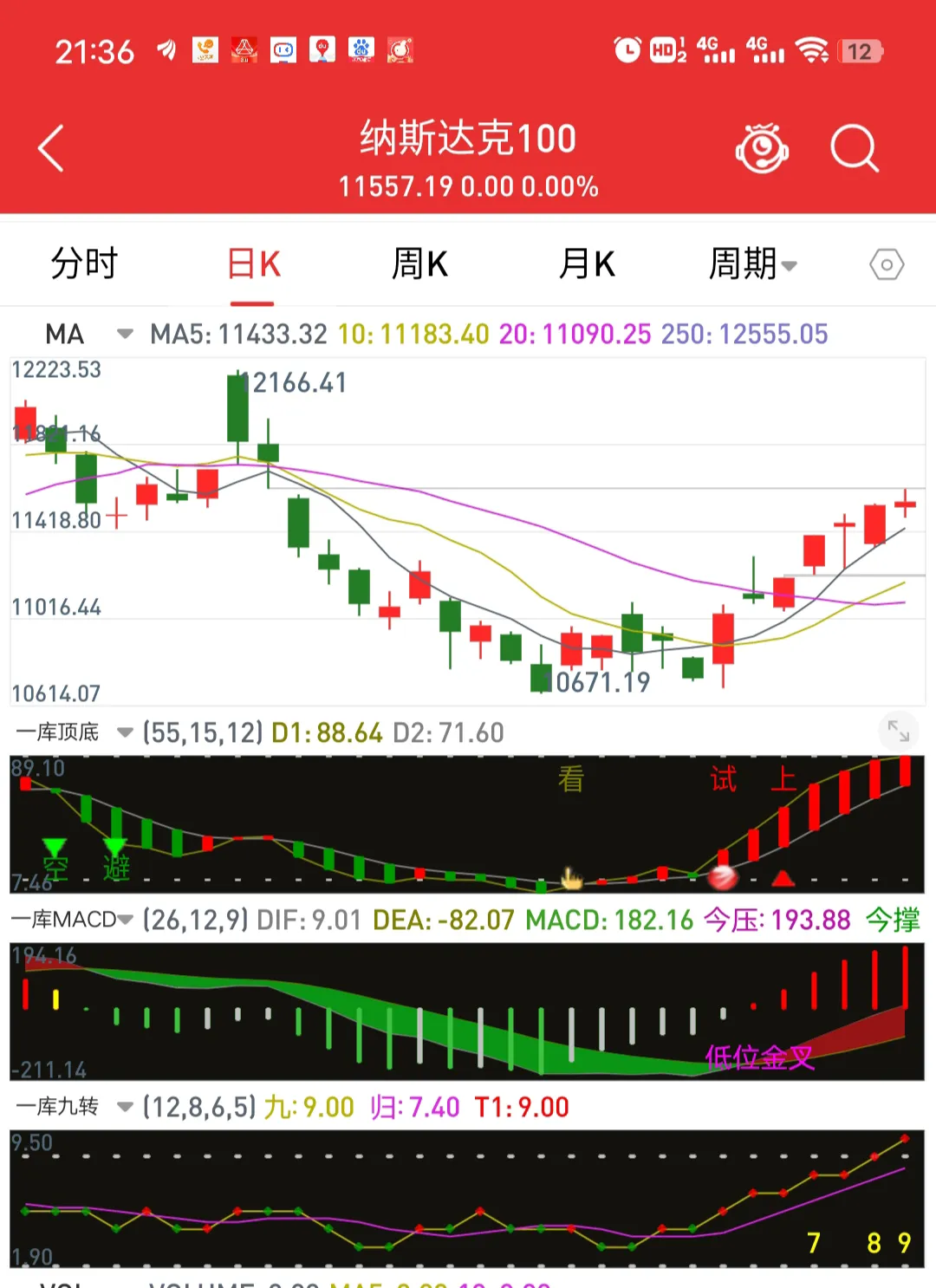
Task: Expand the 一库顶底 chart to fullscreen
Action: pos(898,732)
